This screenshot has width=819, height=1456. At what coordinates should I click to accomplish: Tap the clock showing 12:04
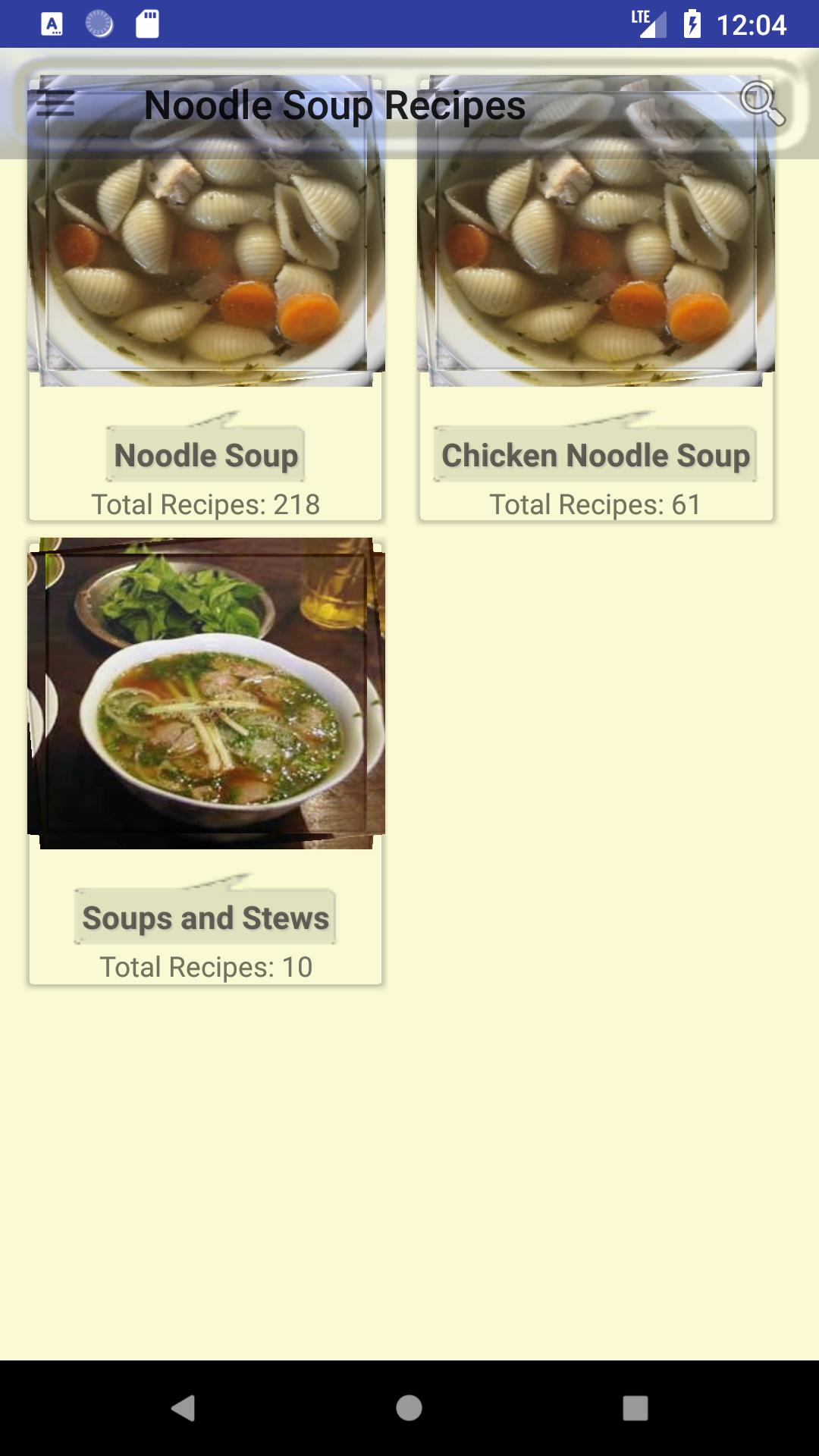click(755, 25)
